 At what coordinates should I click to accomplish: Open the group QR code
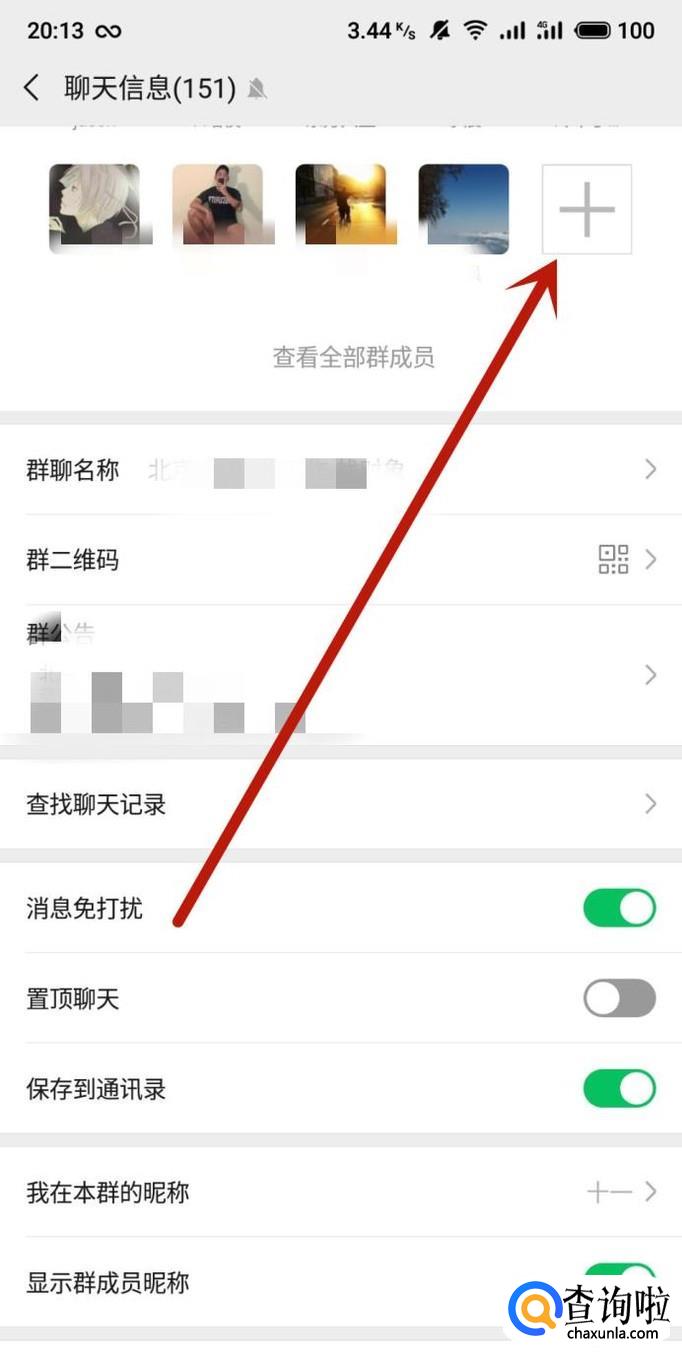click(341, 559)
